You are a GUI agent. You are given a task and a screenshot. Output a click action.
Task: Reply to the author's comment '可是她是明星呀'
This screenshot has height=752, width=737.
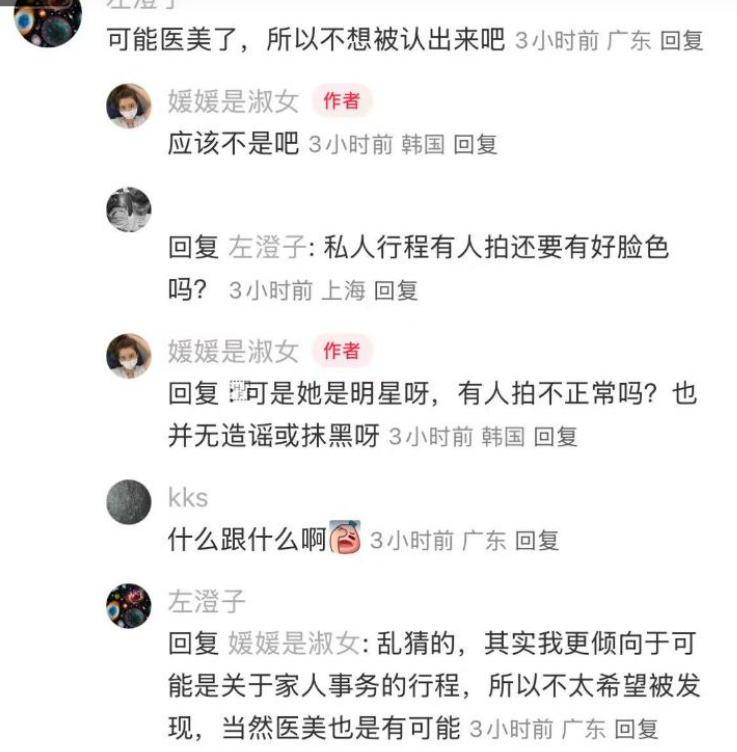(x=555, y=437)
